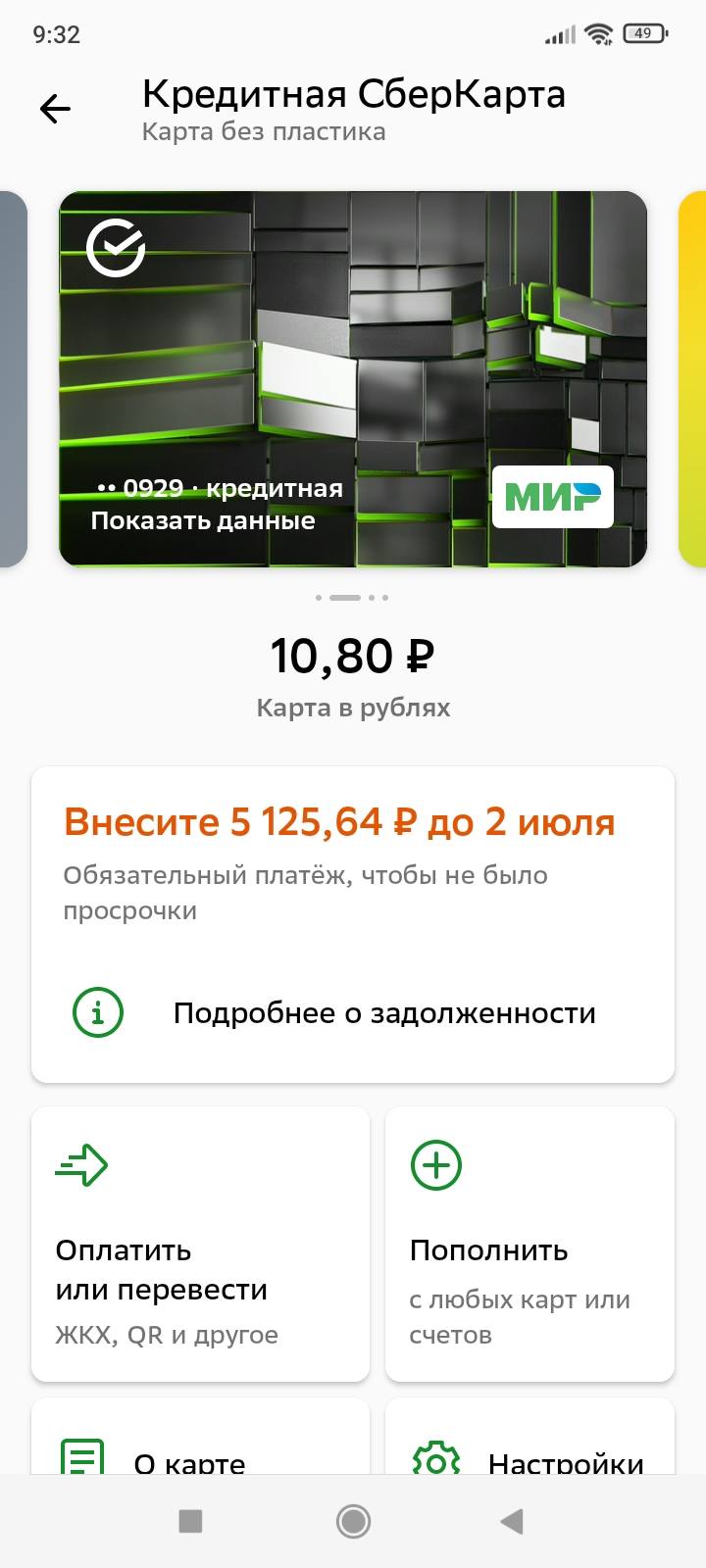Tap the Показать данные link on the card
Image resolution: width=706 pixels, height=1568 pixels.
pos(202,520)
